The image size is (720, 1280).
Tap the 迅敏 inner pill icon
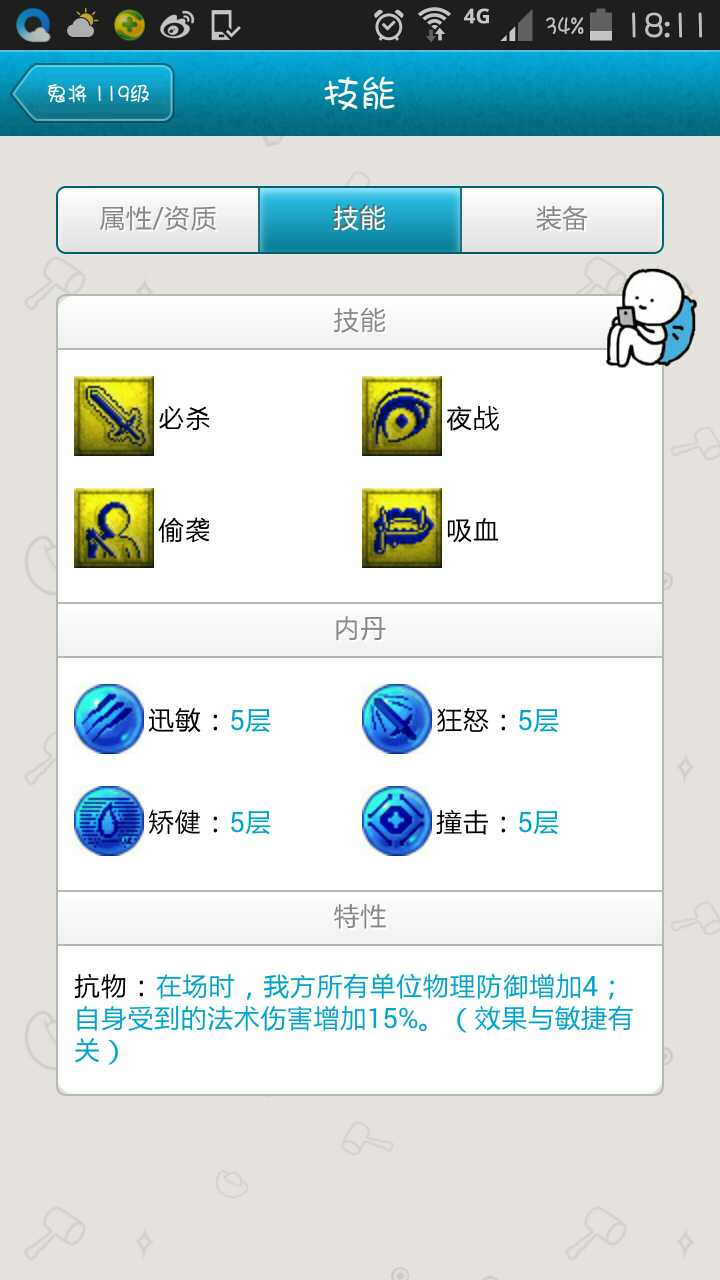pyautogui.click(x=109, y=719)
